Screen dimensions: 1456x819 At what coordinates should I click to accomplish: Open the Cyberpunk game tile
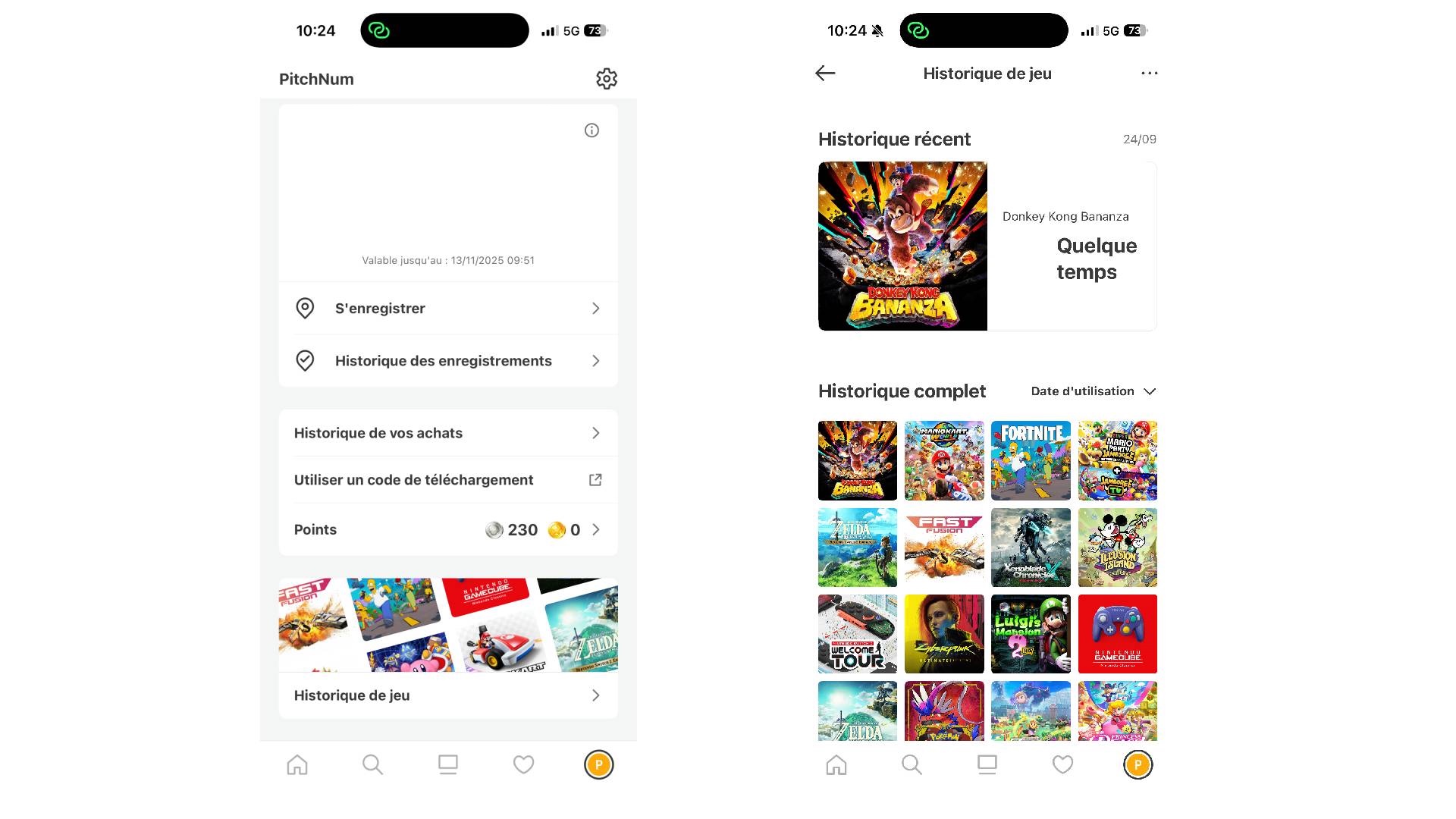point(944,634)
